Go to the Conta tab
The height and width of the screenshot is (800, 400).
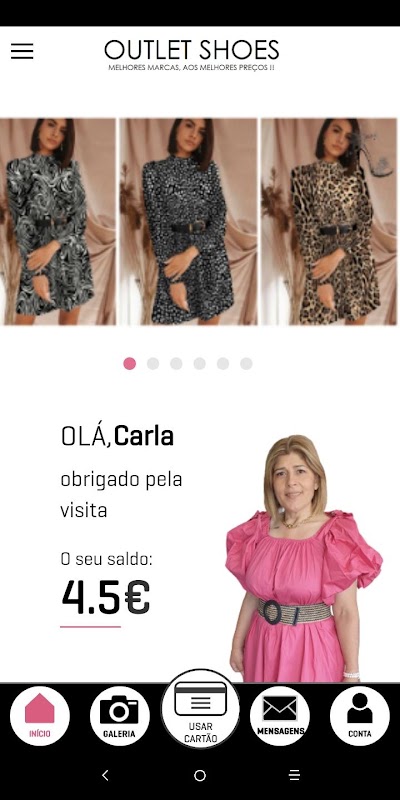tap(360, 716)
